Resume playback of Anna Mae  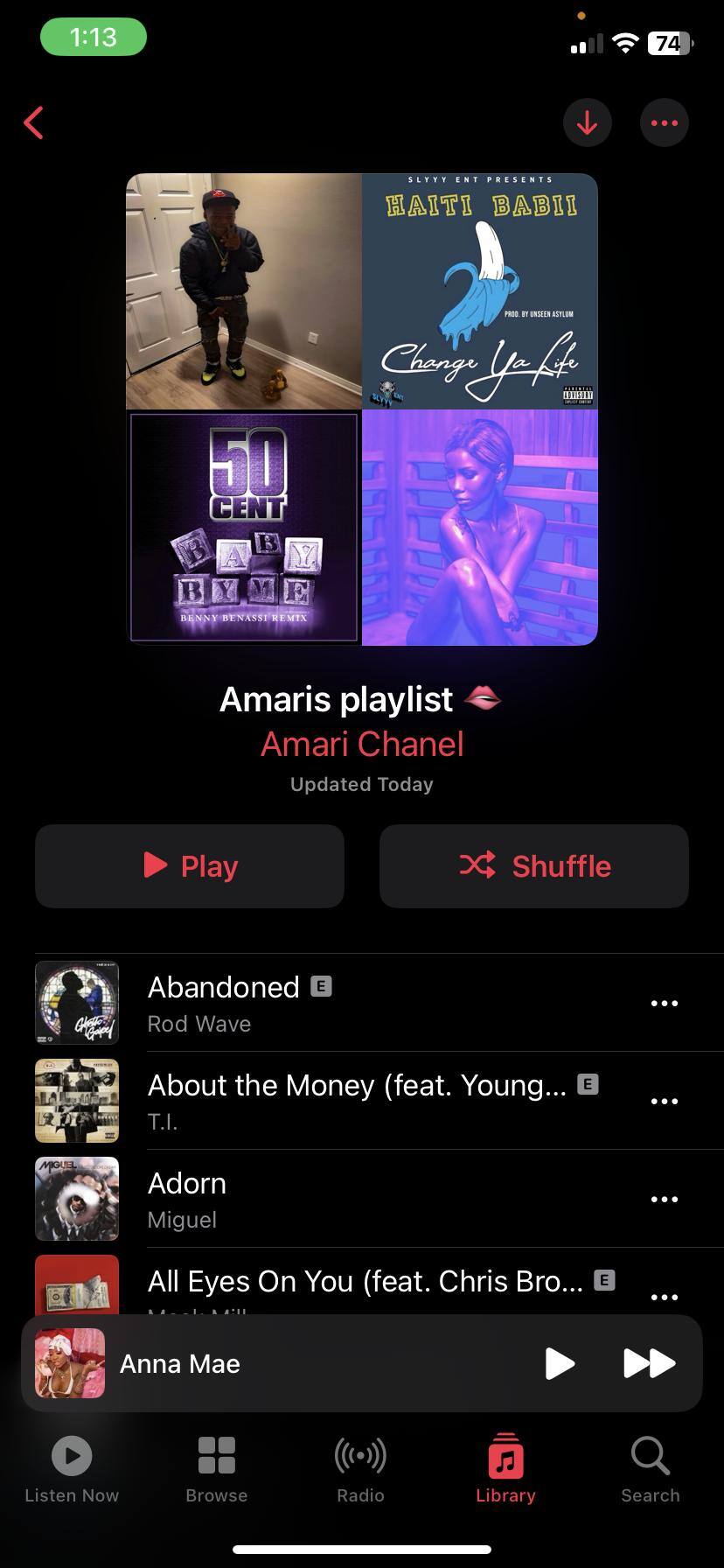click(560, 1363)
